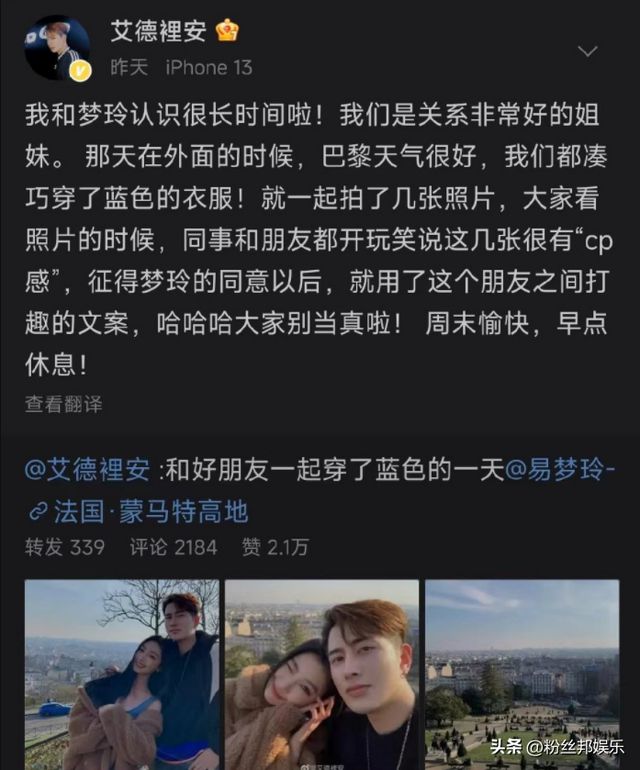View the first photo of the couple outdoors

coord(121,675)
